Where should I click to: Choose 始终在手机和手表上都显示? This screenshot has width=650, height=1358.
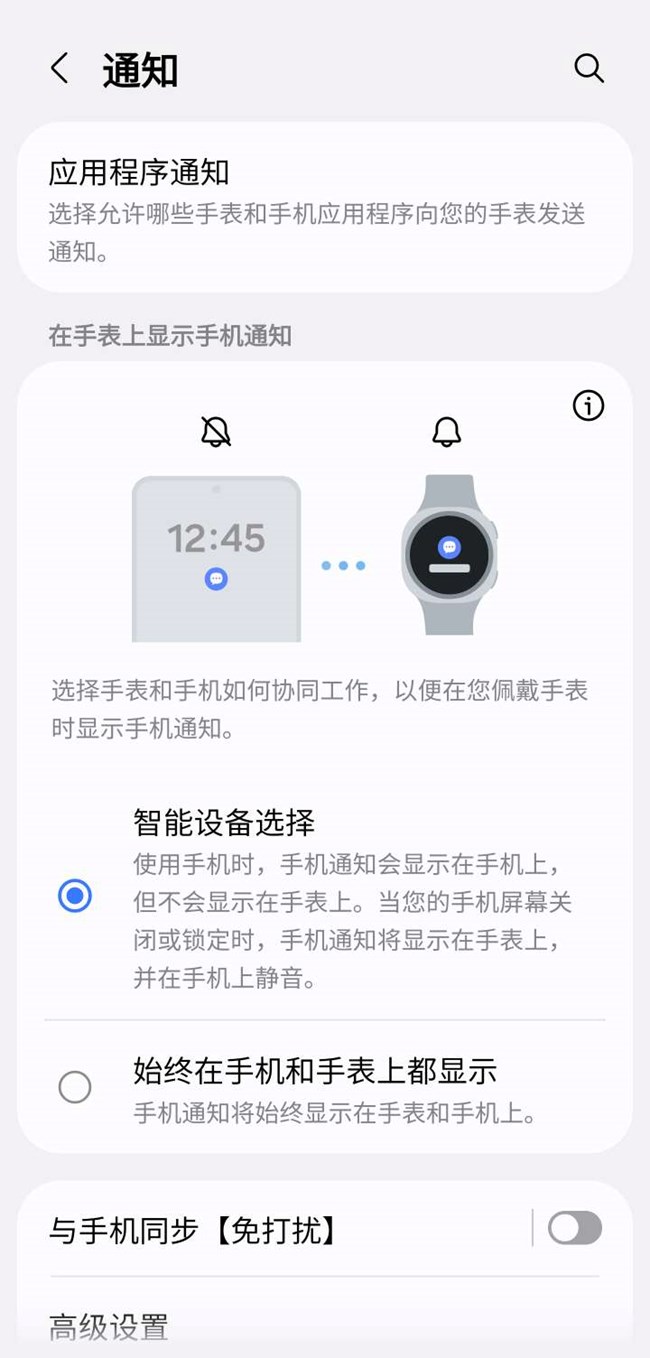[75, 1086]
